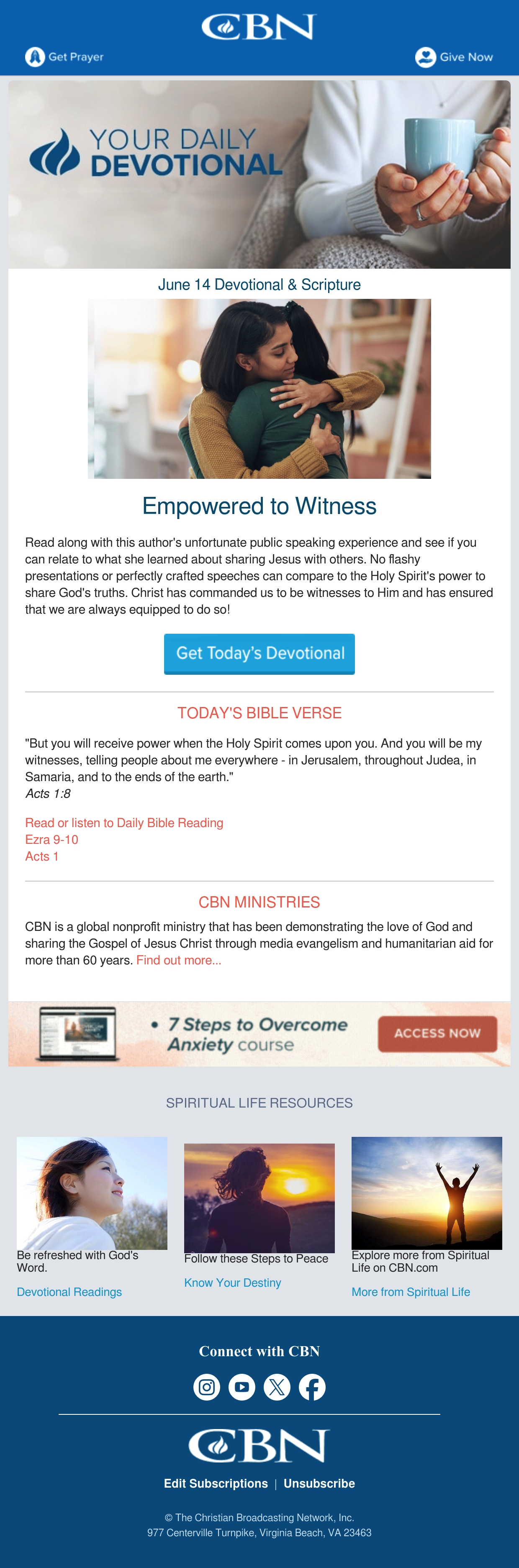The height and width of the screenshot is (1568, 519).
Task: Visit CBN's Instagram page
Action: (207, 1387)
